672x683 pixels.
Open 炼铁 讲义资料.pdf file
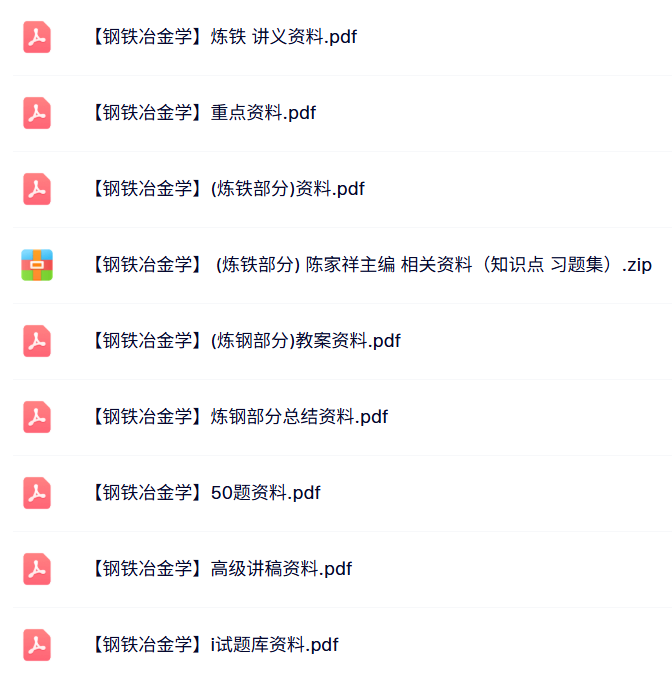click(222, 38)
